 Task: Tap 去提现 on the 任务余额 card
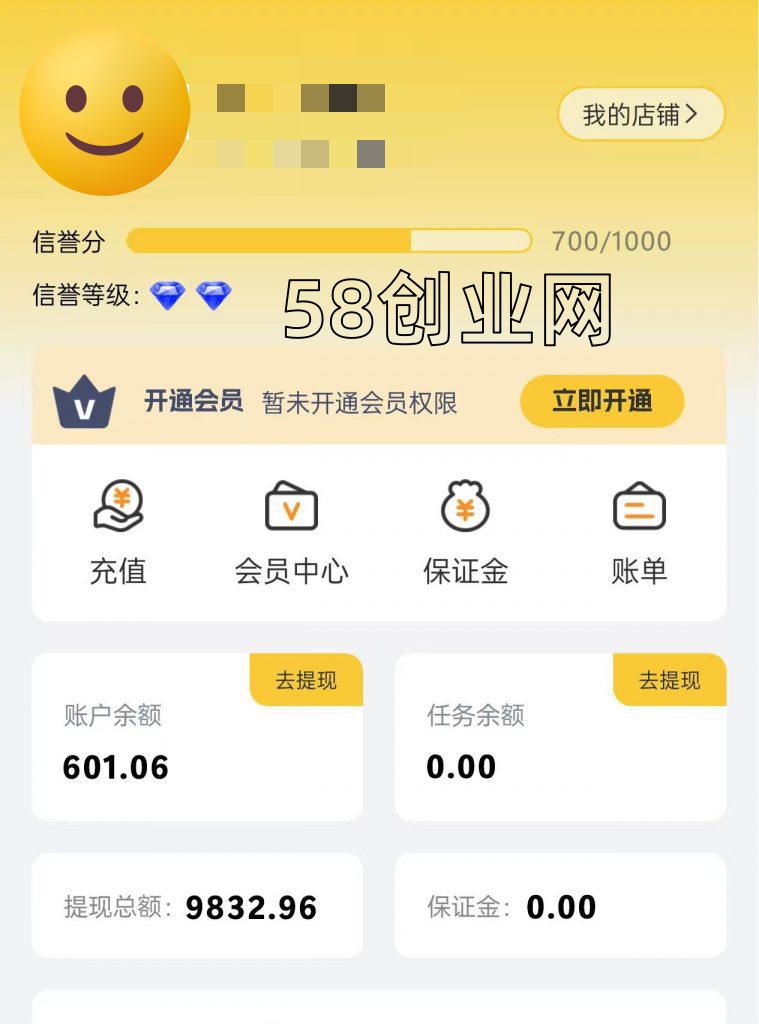(669, 680)
